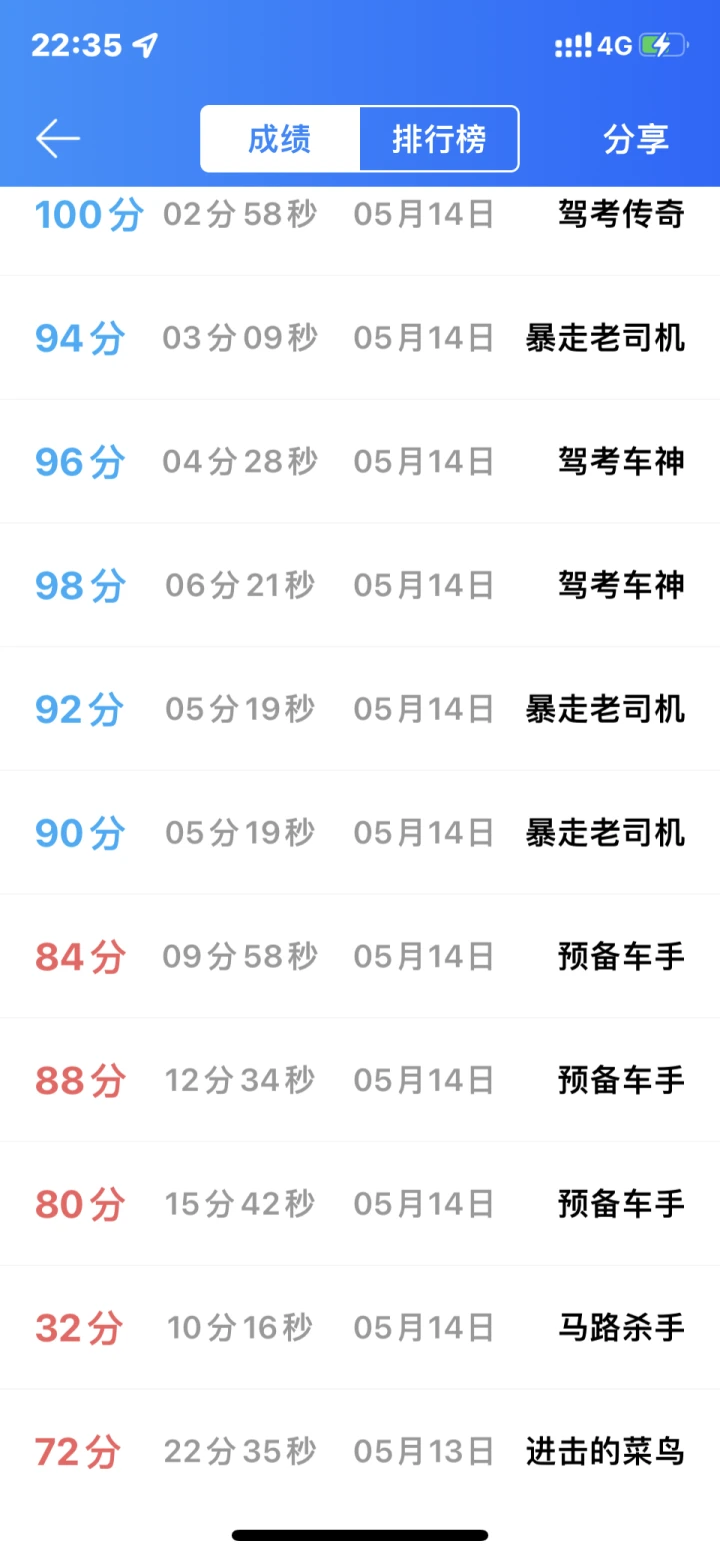Open the 98分 score record
The image size is (720, 1559).
point(360,585)
